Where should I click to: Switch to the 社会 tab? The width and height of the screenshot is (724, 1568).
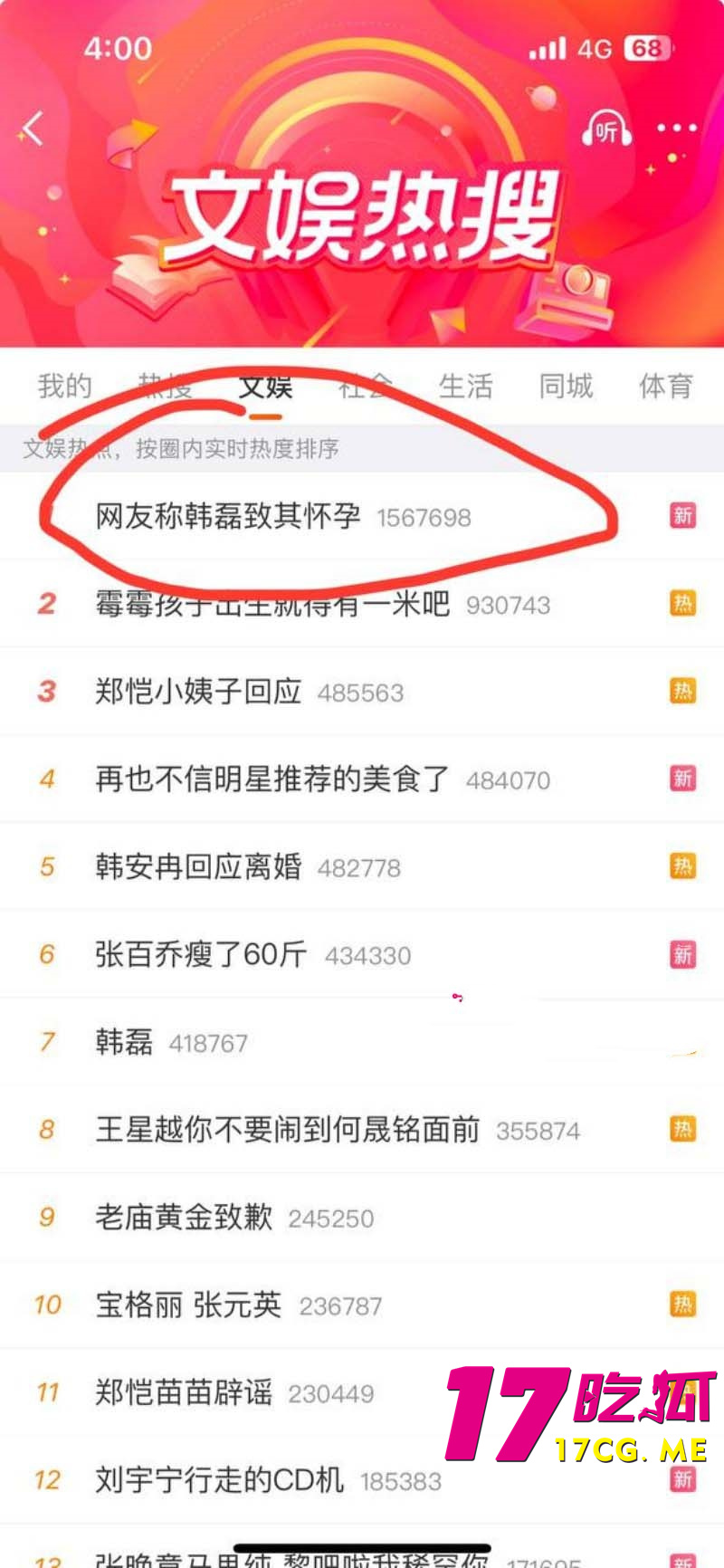(x=366, y=387)
